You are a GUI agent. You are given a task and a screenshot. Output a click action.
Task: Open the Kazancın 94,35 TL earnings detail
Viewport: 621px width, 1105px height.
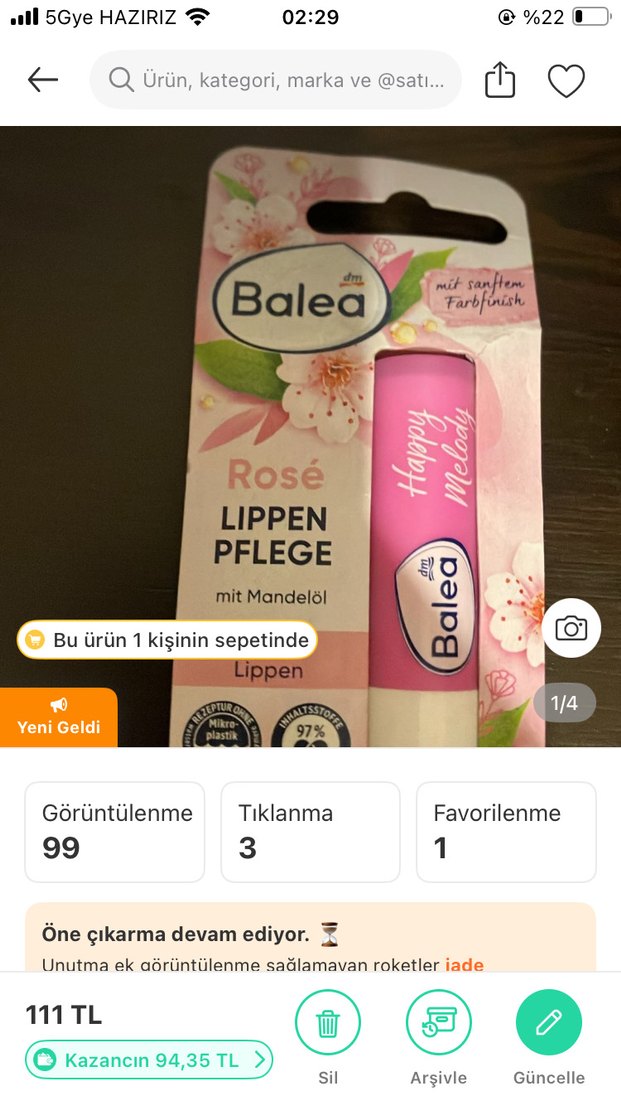pyautogui.click(x=149, y=1061)
